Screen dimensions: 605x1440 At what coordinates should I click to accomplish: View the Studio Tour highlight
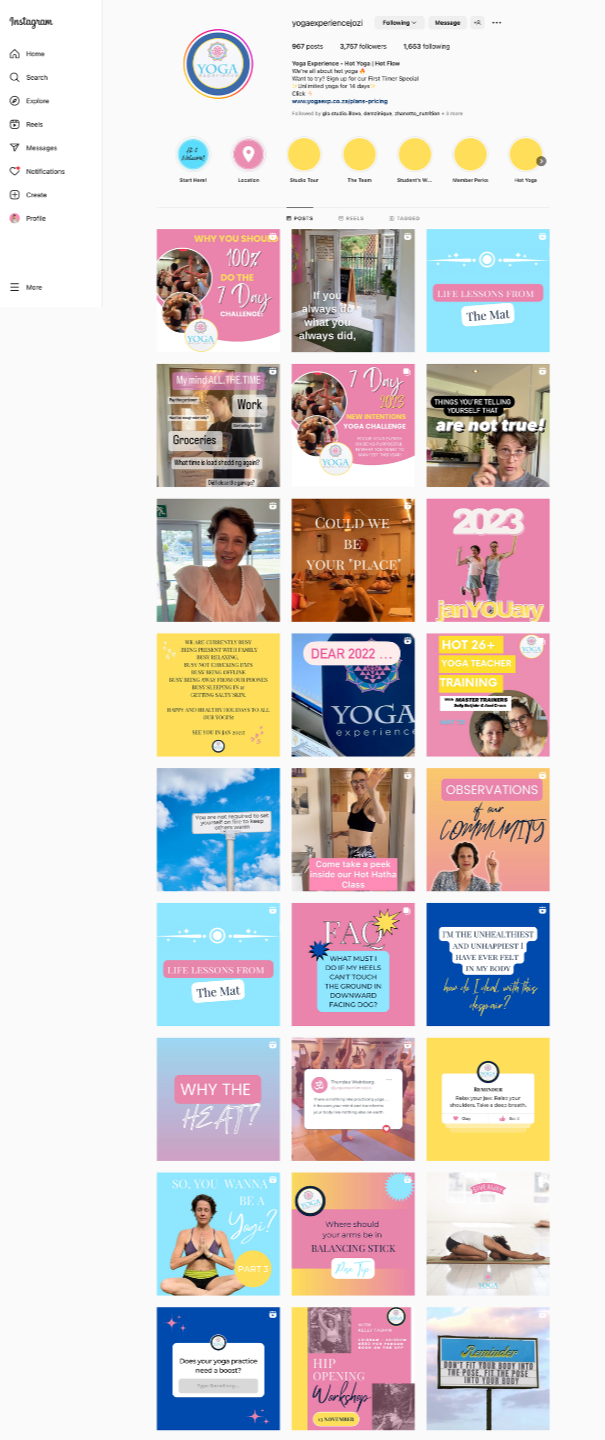[x=304, y=155]
